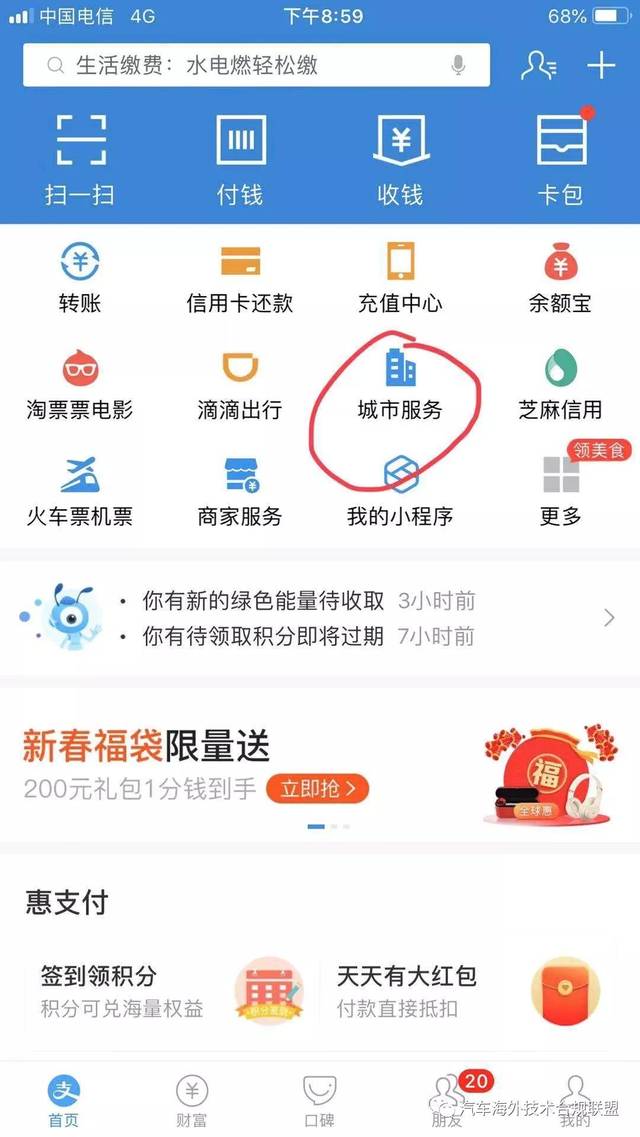Viewport: 640px width, 1137px height.
Task: Open 卡包 card wallet
Action: point(560,160)
